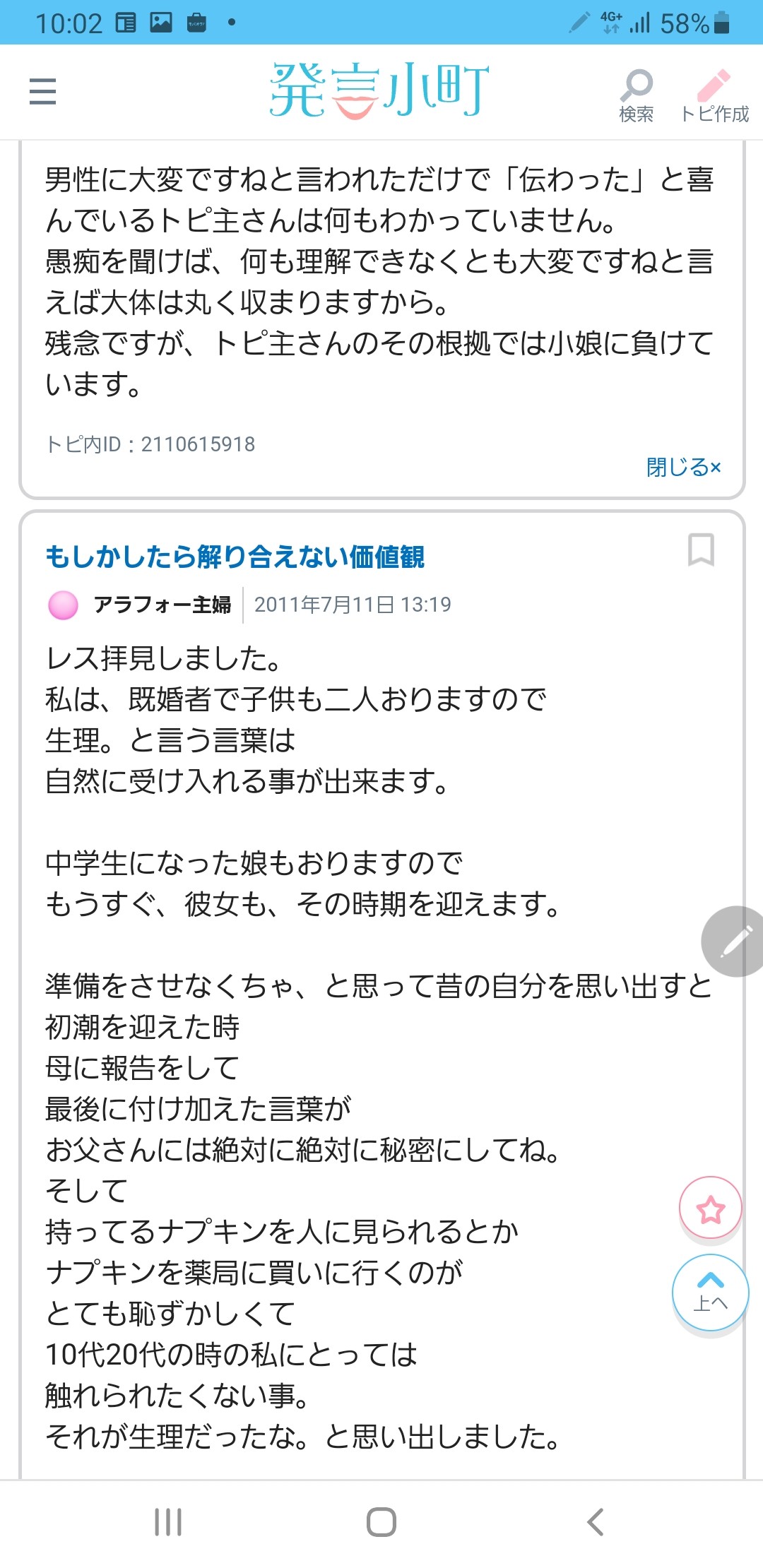The height and width of the screenshot is (1568, 763).
Task: Open recent apps from navigation bar
Action: [168, 1522]
